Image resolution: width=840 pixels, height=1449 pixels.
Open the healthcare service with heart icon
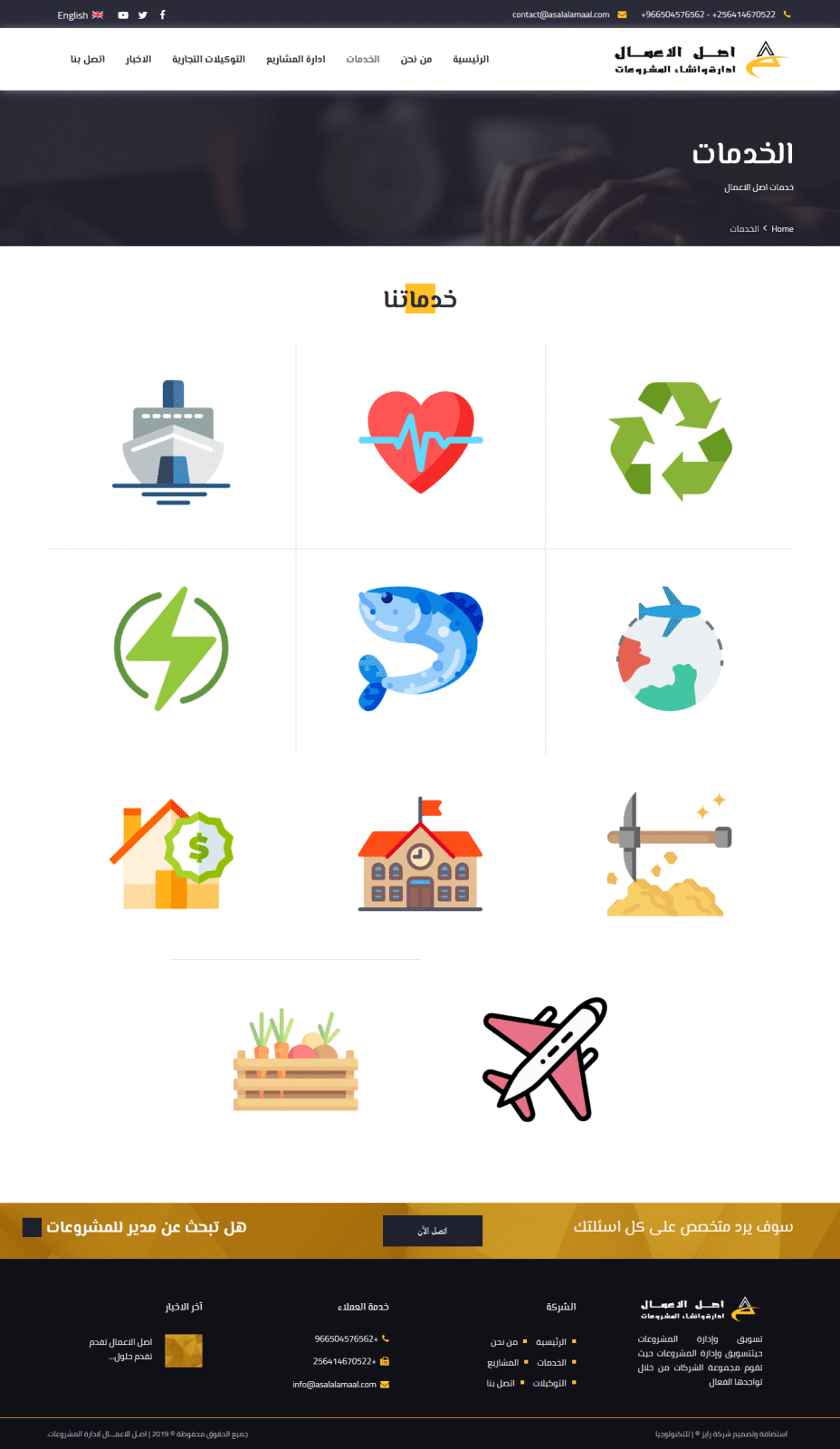pyautogui.click(x=421, y=442)
